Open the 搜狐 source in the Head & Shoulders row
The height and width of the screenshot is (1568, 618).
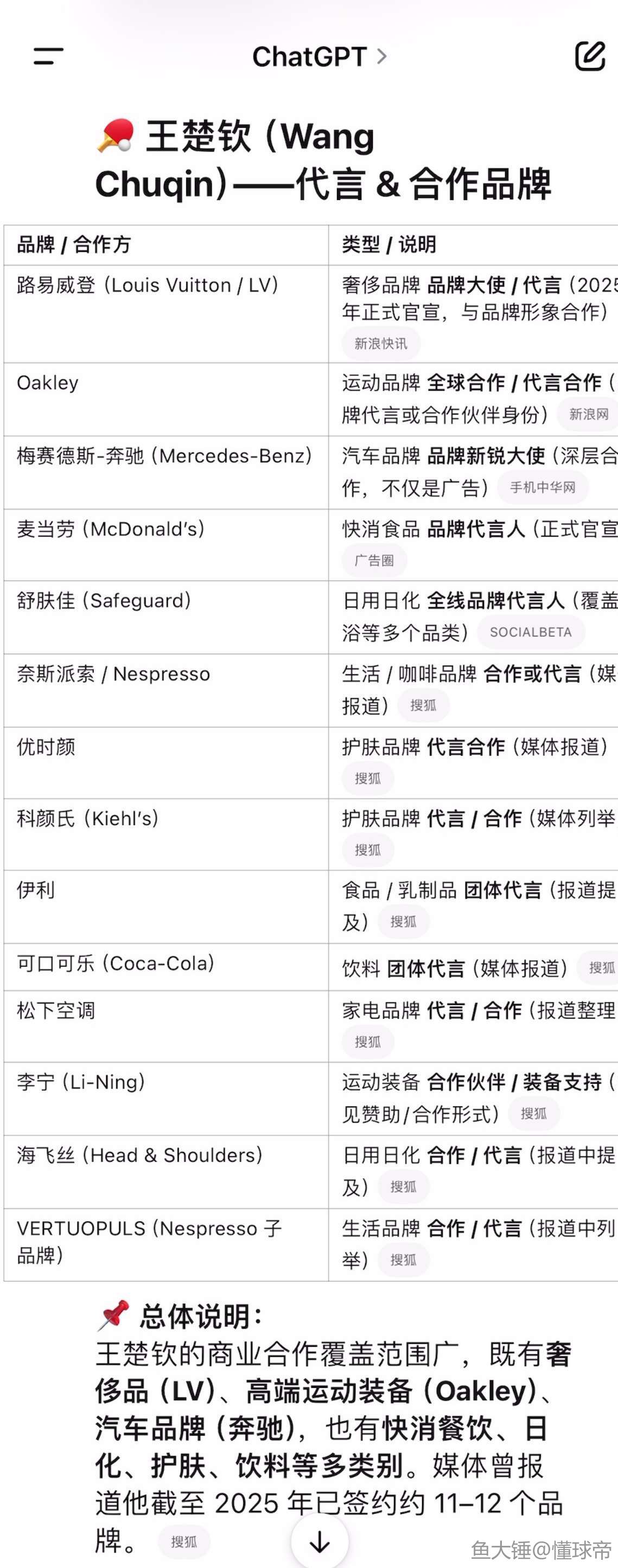tap(403, 1187)
